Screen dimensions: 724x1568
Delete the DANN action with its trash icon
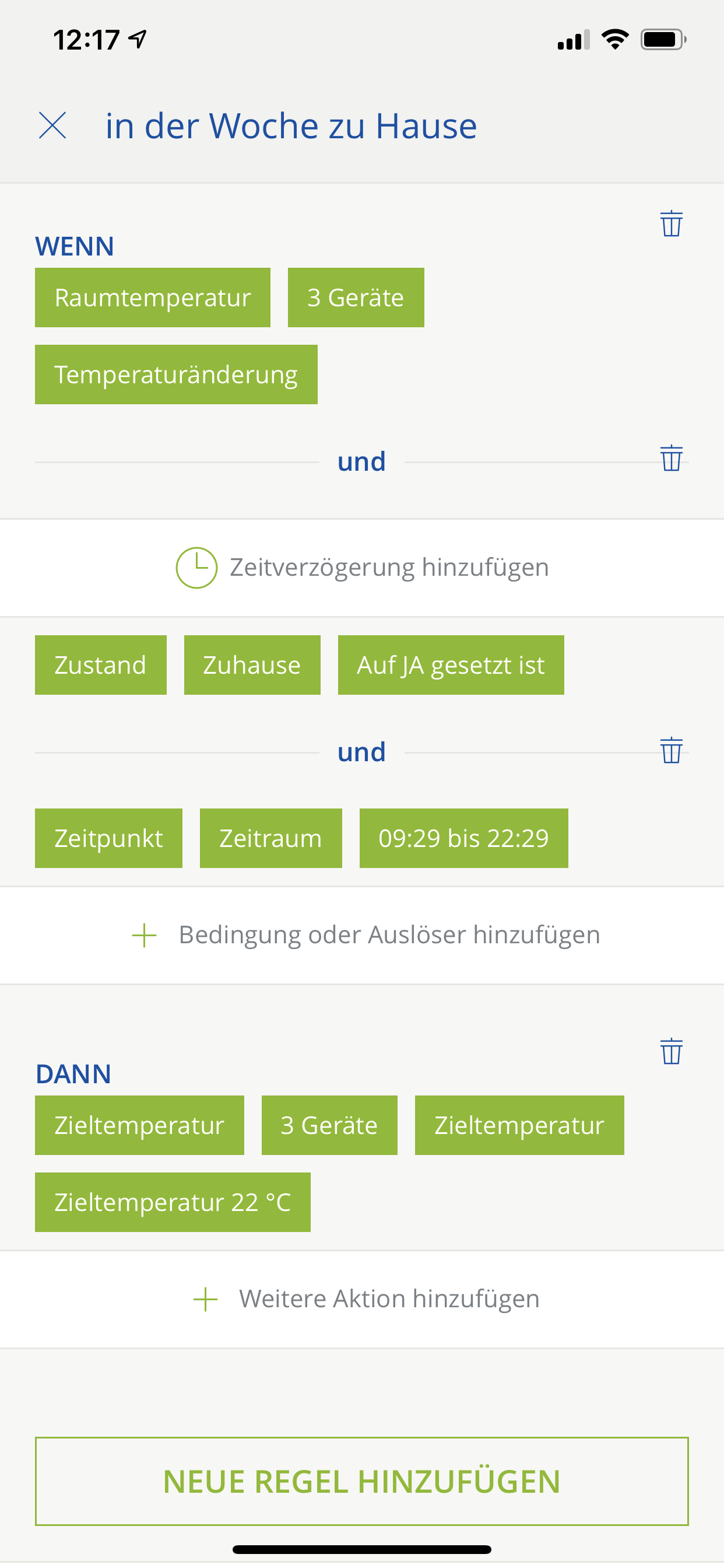click(671, 1051)
